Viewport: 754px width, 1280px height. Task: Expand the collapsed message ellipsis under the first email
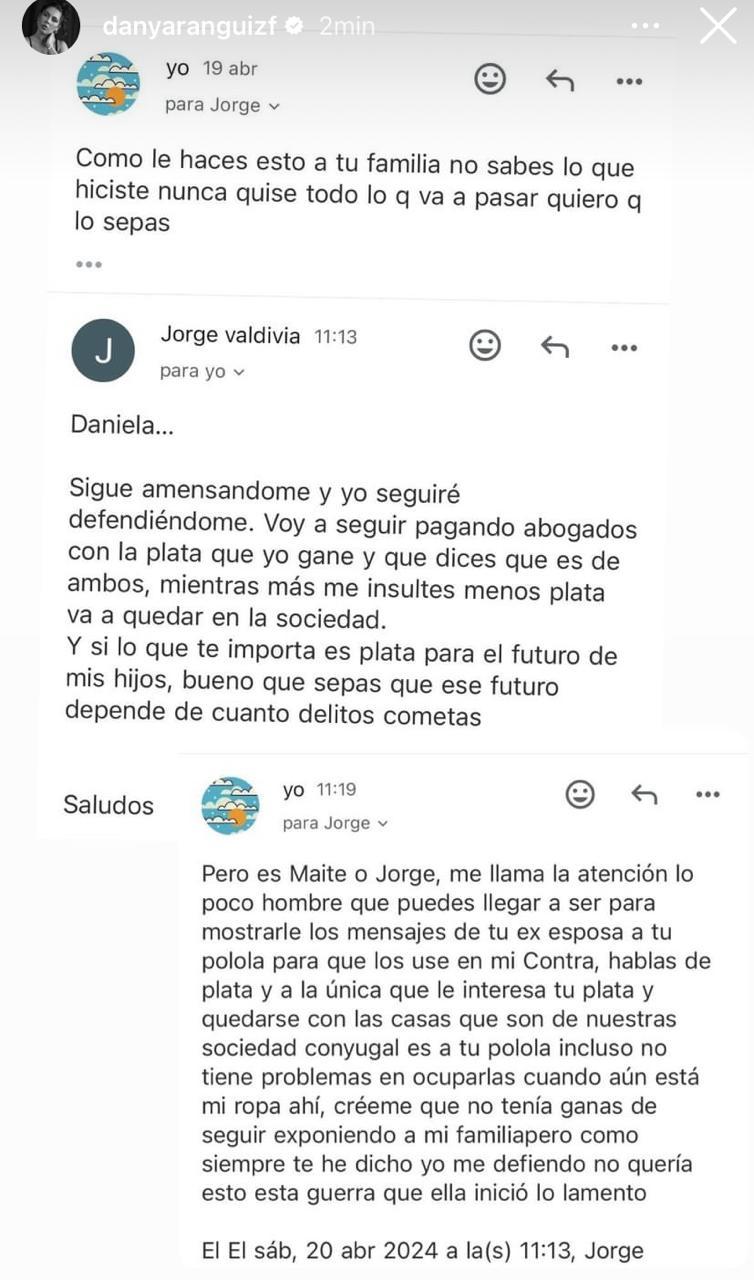click(x=89, y=264)
